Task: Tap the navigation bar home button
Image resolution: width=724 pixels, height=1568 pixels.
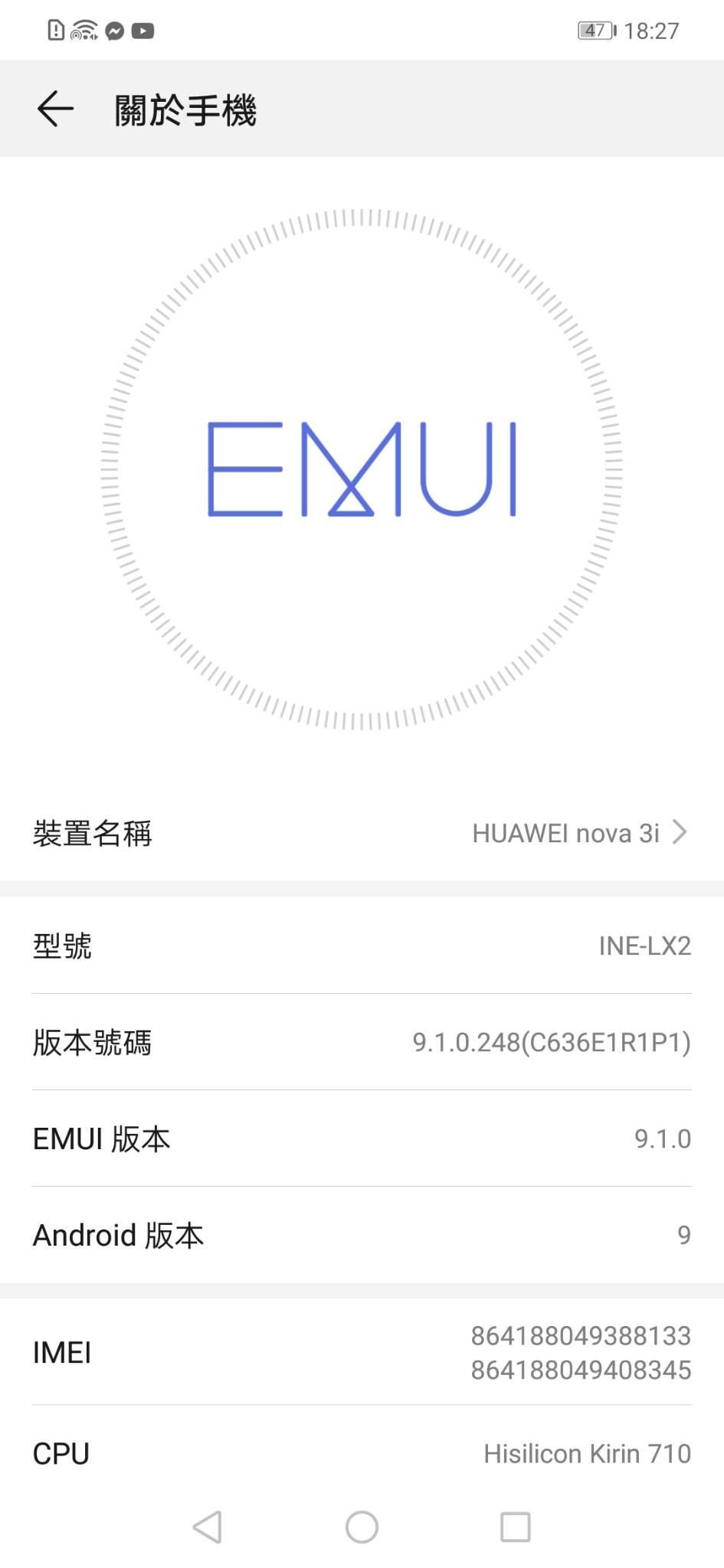Action: [362, 1527]
